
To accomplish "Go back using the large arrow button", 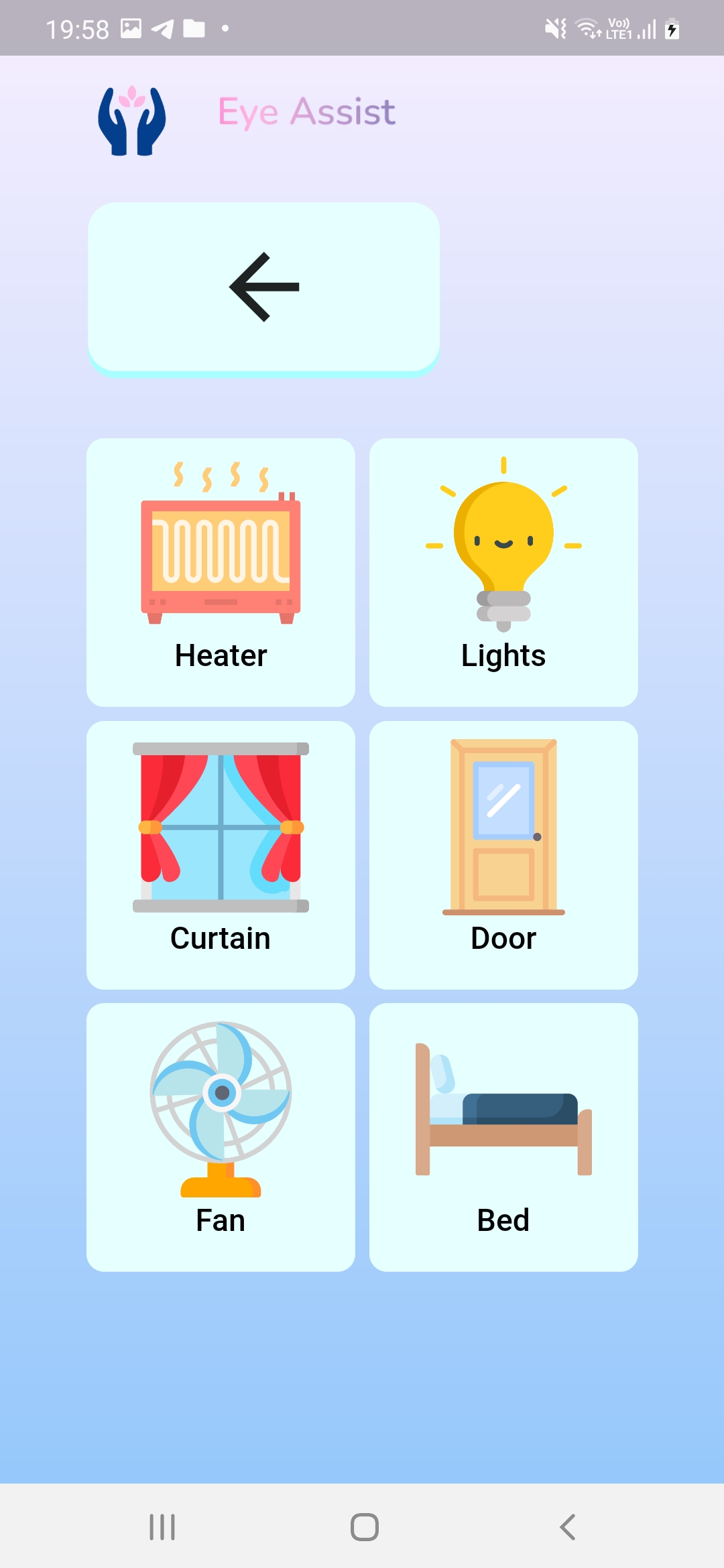I will pyautogui.click(x=263, y=287).
